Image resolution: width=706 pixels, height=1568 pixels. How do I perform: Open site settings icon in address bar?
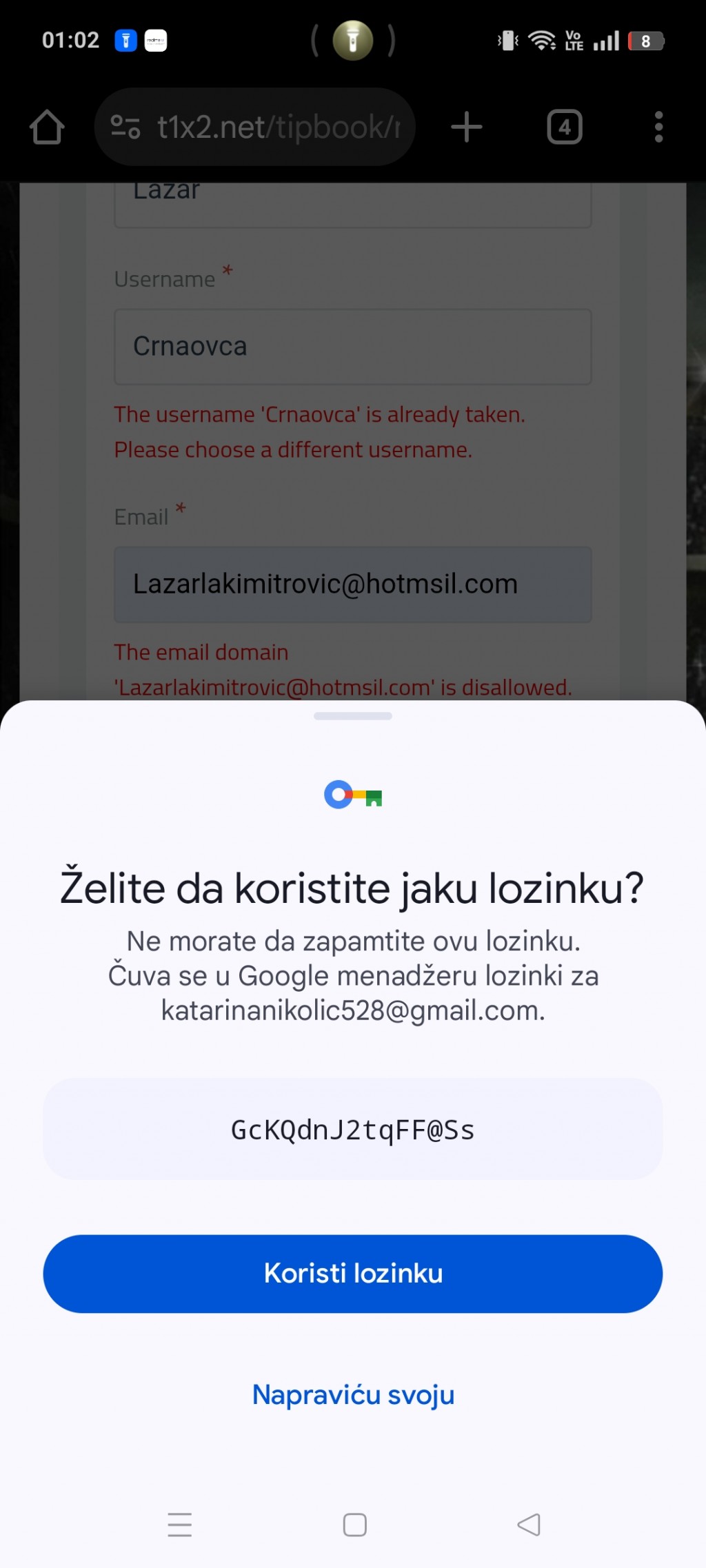[125, 127]
